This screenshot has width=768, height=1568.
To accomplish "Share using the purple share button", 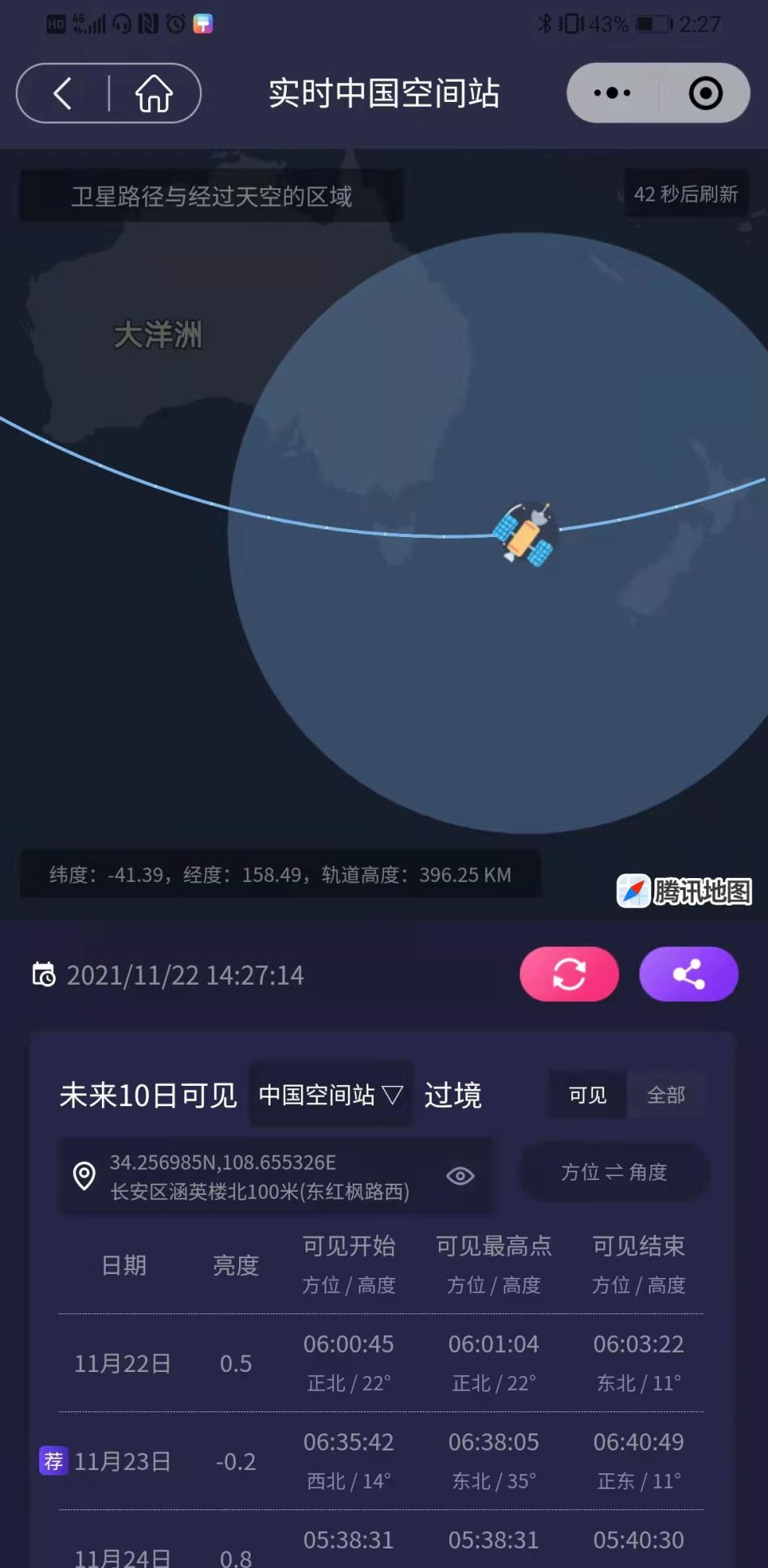I will pyautogui.click(x=688, y=975).
